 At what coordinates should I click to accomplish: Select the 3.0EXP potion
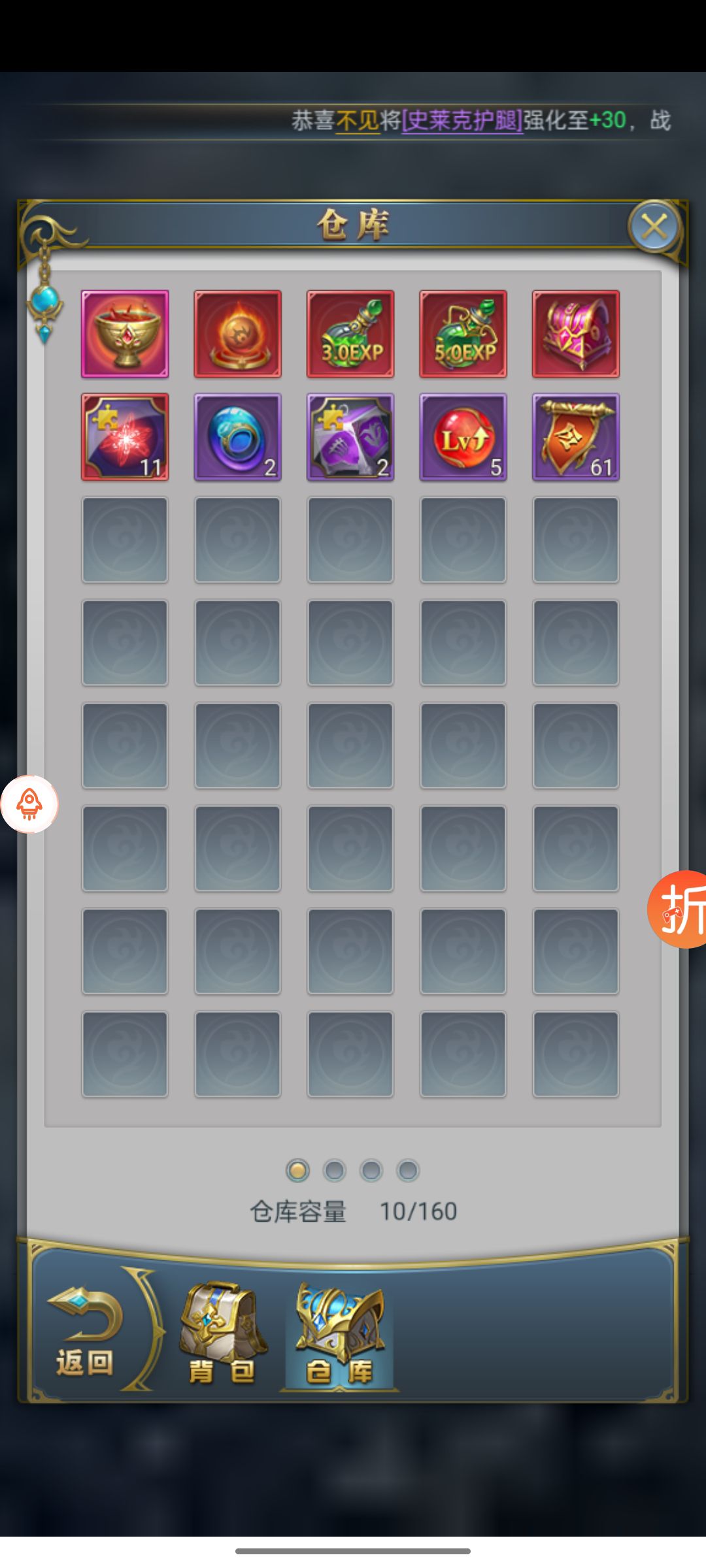[350, 334]
